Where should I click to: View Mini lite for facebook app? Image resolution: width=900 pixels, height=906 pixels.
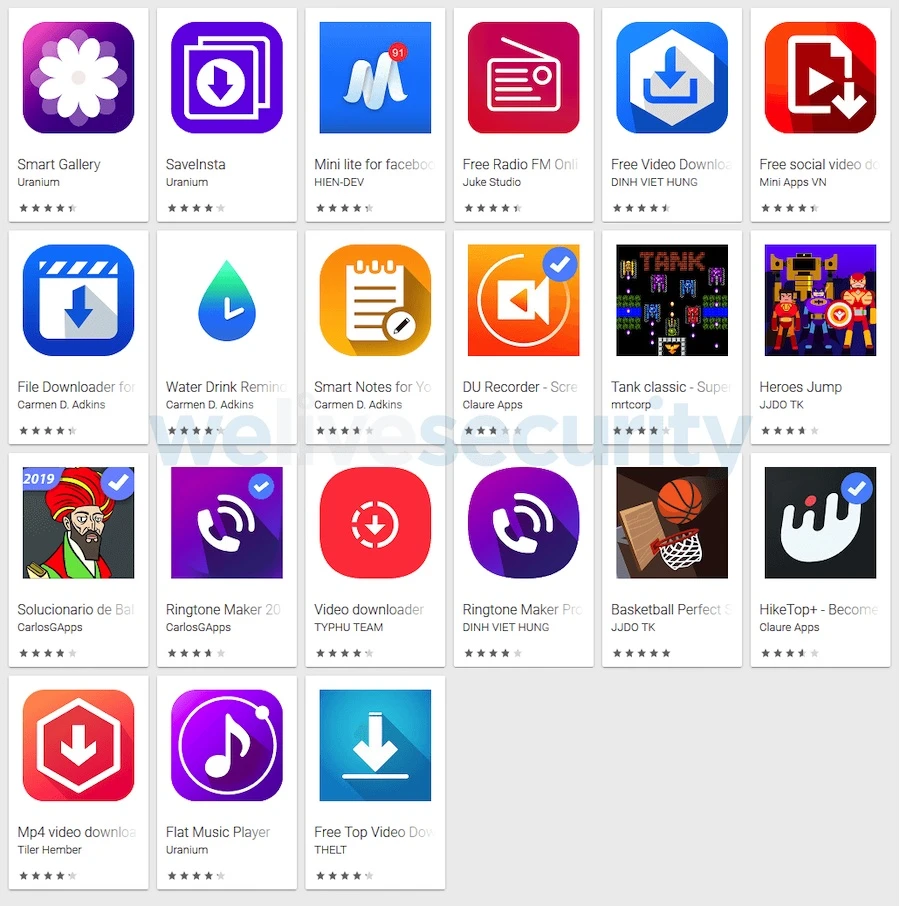pyautogui.click(x=375, y=78)
